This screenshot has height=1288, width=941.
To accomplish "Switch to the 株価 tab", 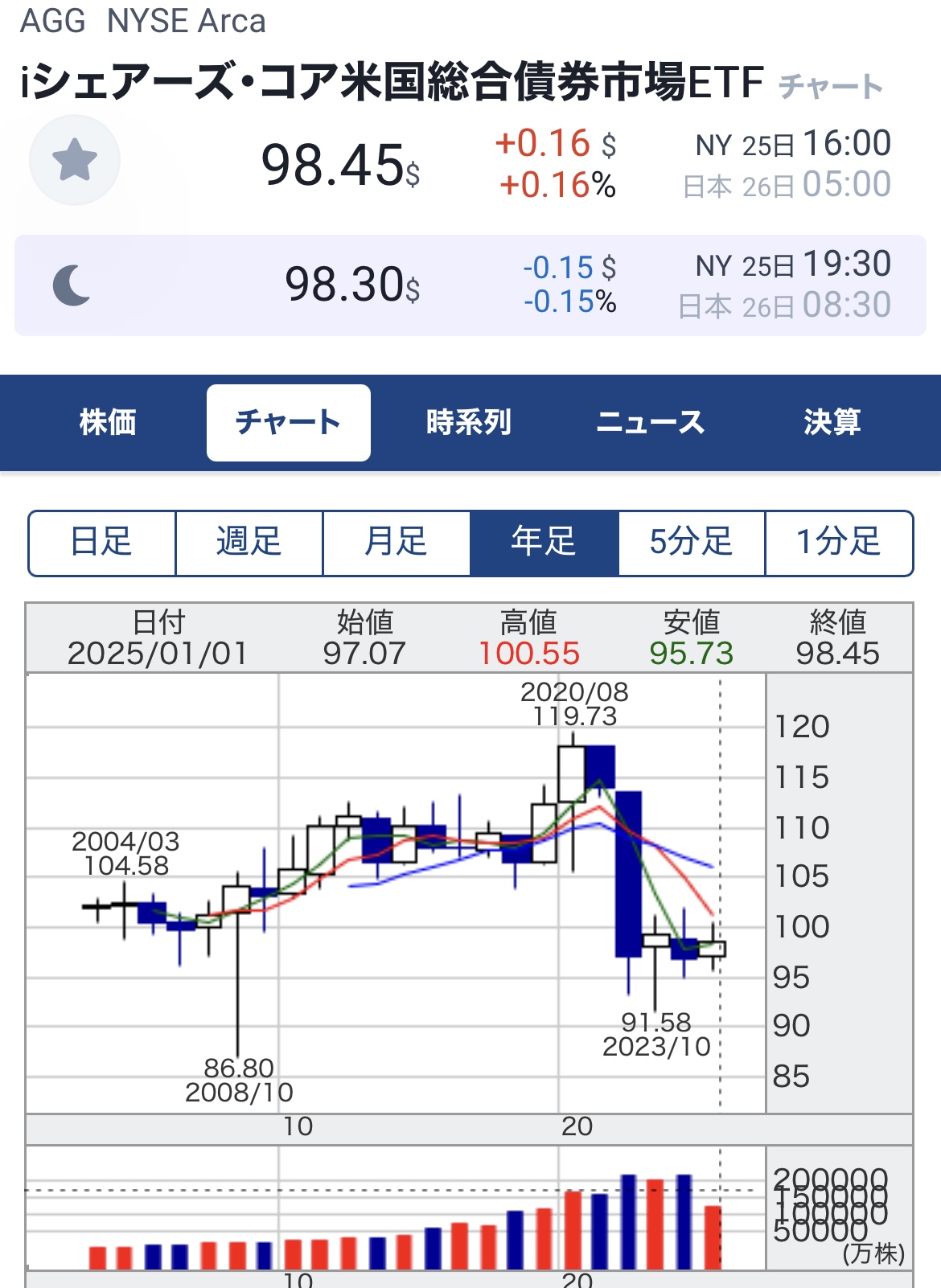I will (108, 422).
